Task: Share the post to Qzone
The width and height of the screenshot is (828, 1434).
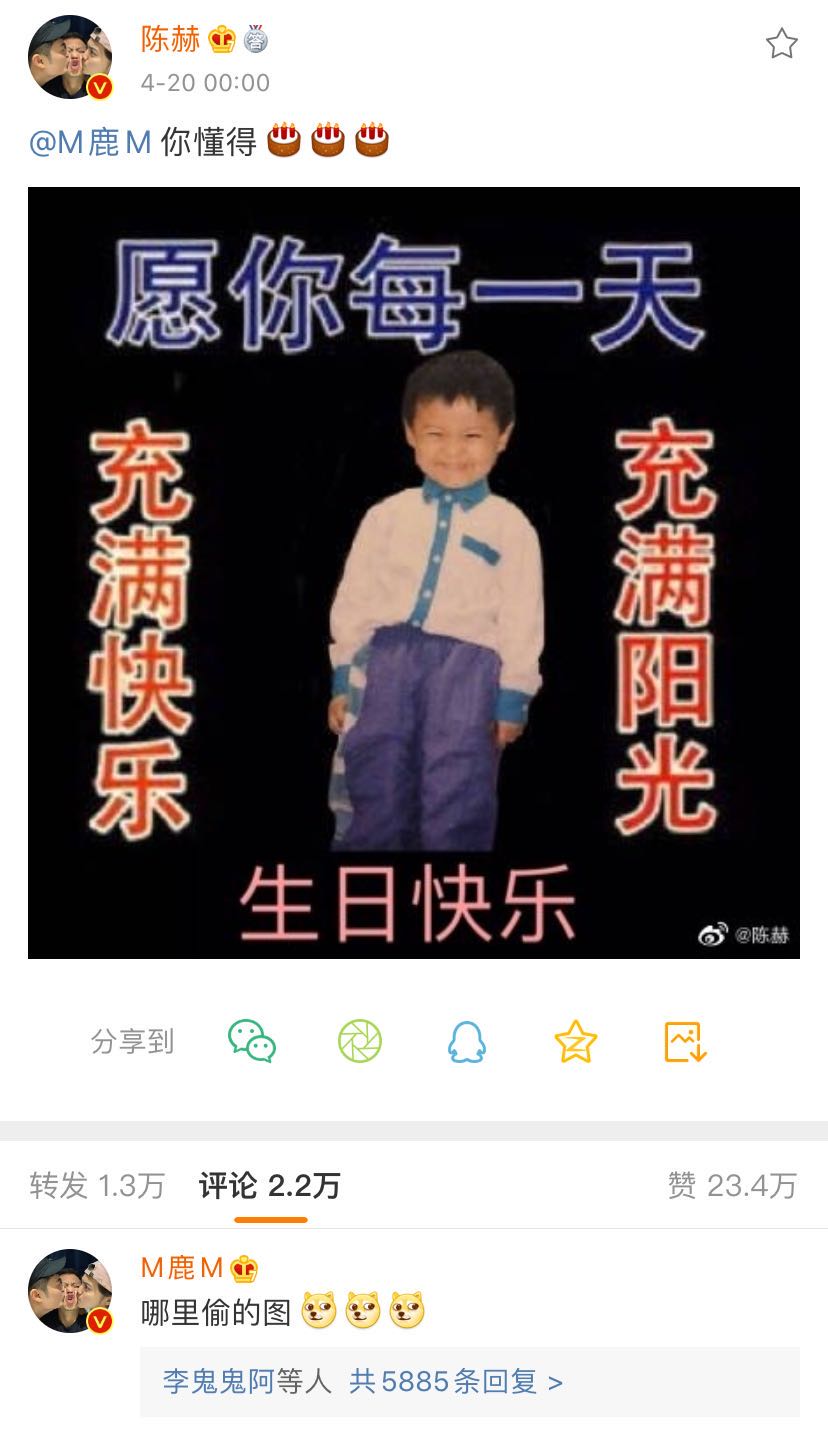Action: (575, 1042)
